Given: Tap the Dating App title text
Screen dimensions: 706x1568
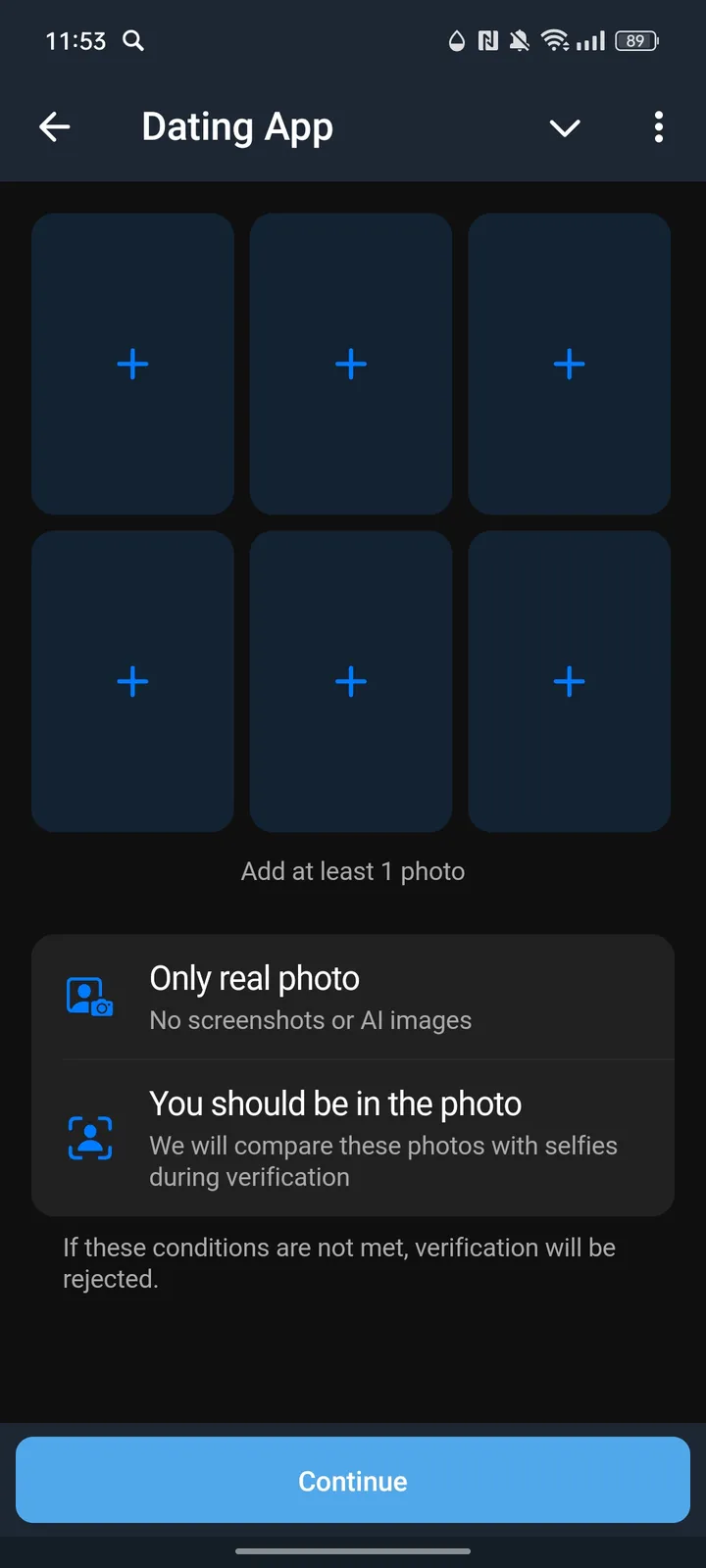Looking at the screenshot, I should click(237, 126).
